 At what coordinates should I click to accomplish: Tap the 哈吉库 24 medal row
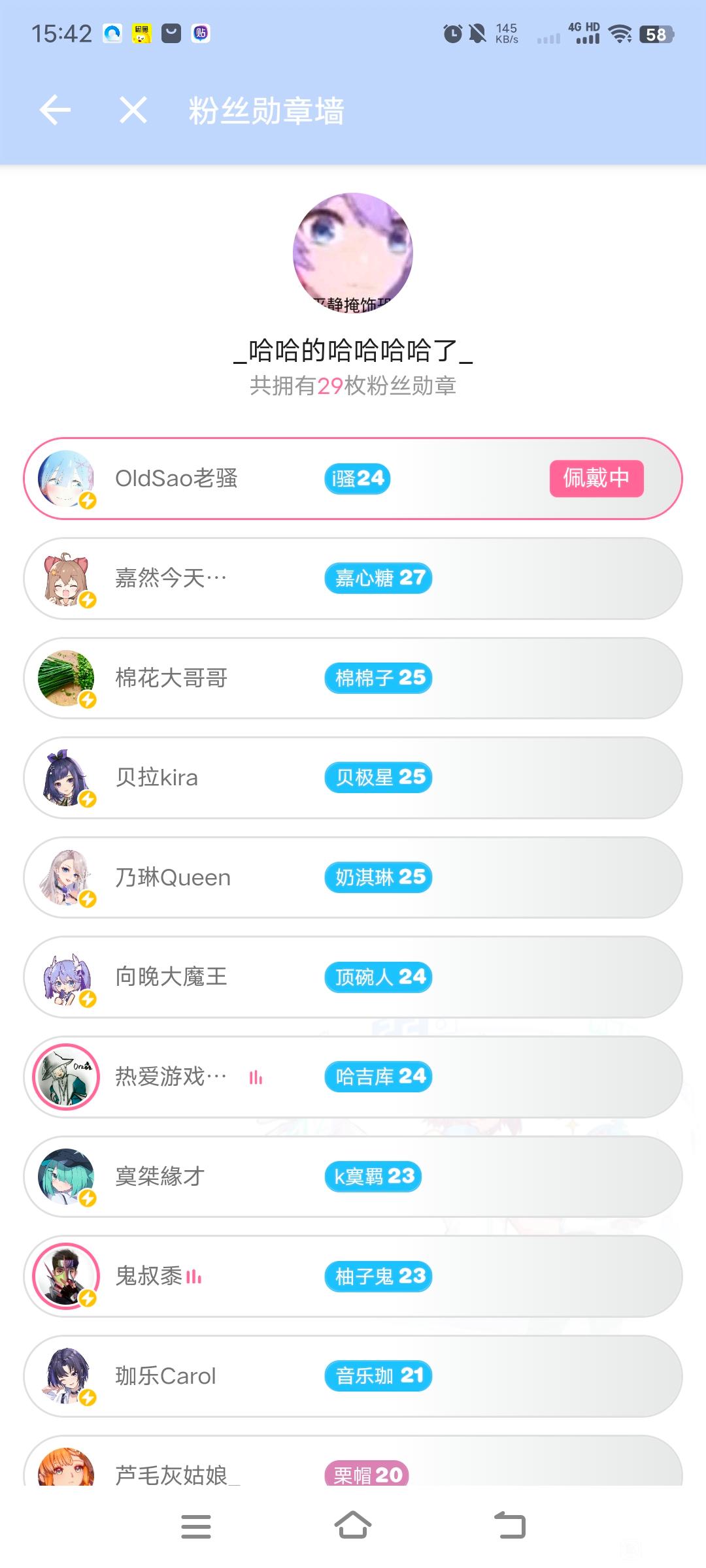[x=353, y=1077]
